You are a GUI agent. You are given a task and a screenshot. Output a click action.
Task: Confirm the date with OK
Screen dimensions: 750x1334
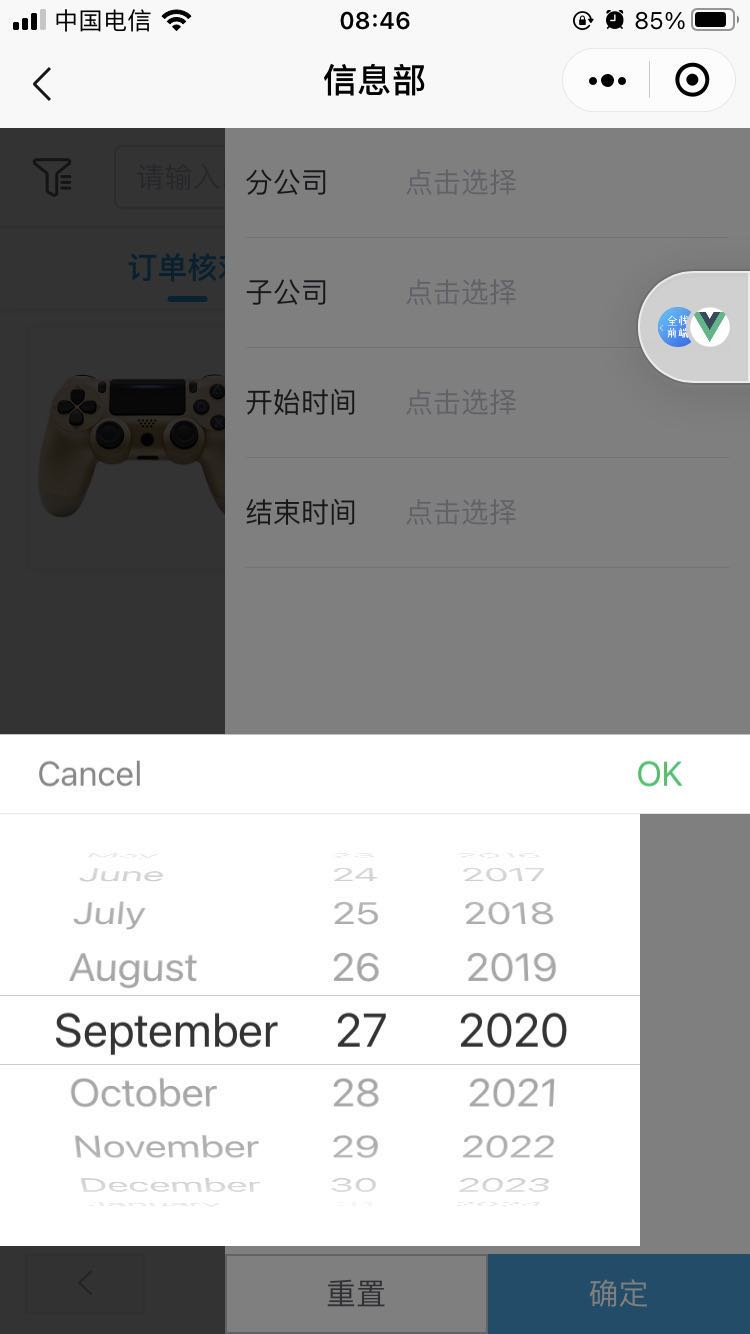pos(659,774)
